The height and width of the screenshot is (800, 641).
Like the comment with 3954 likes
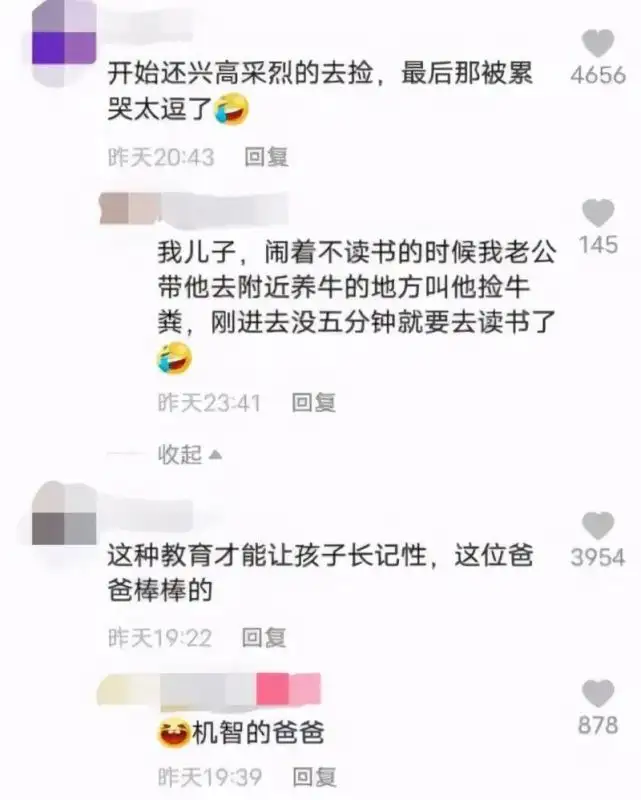598,526
